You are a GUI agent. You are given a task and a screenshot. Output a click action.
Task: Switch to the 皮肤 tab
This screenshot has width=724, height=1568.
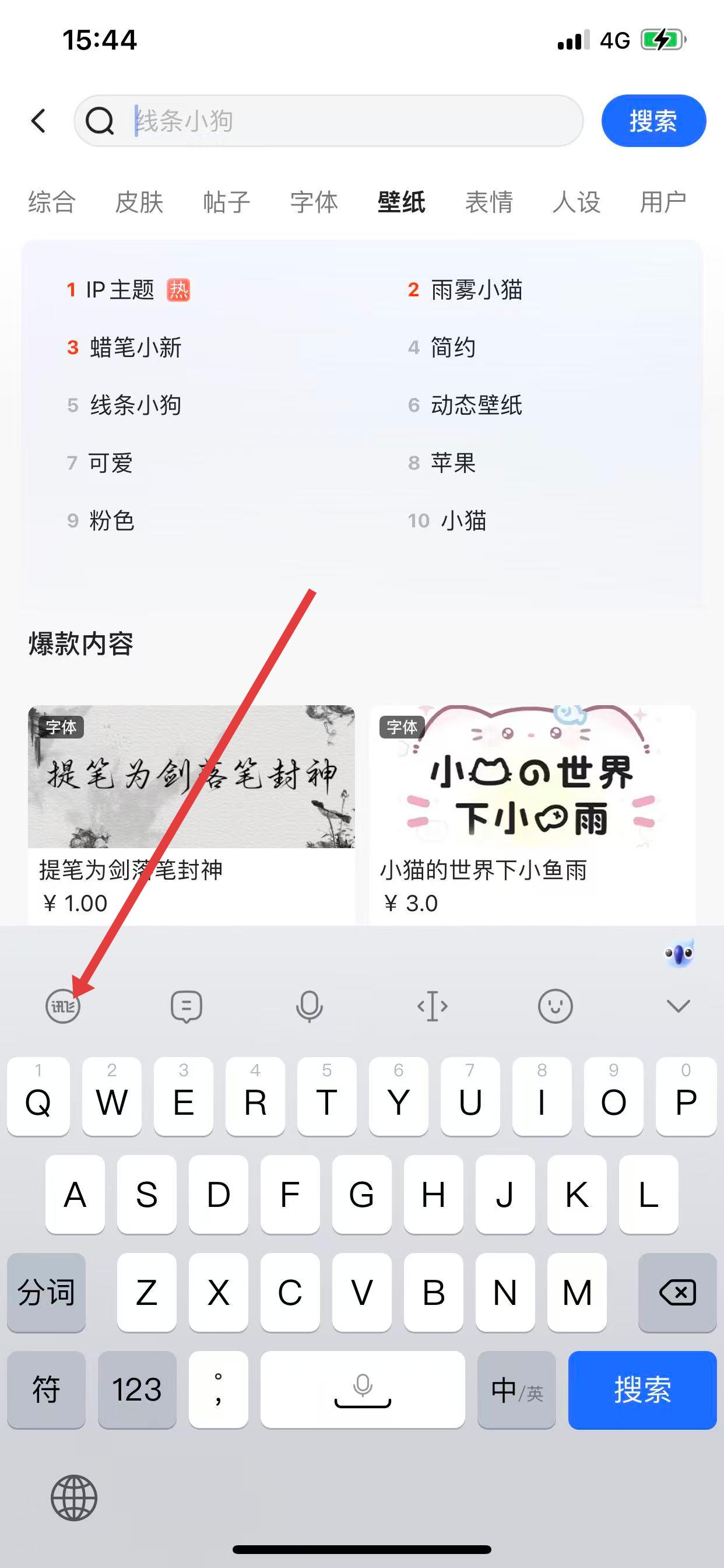point(139,202)
